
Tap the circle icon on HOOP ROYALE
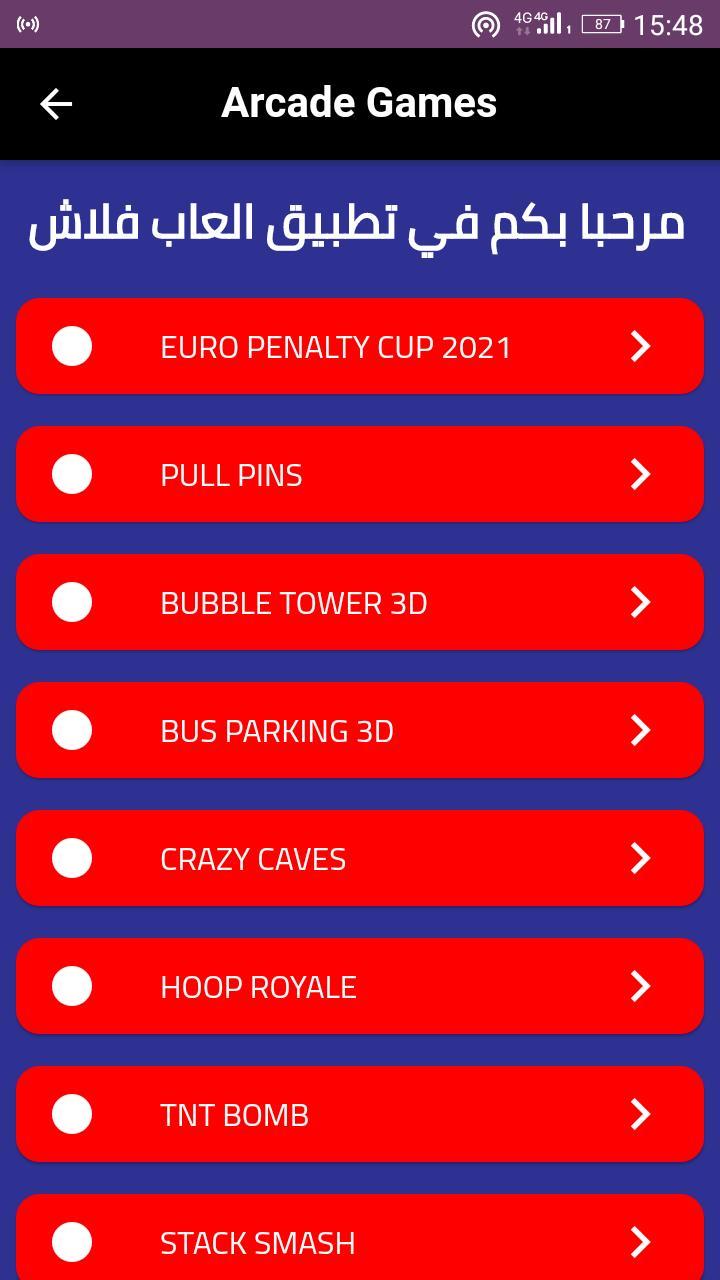click(71, 986)
